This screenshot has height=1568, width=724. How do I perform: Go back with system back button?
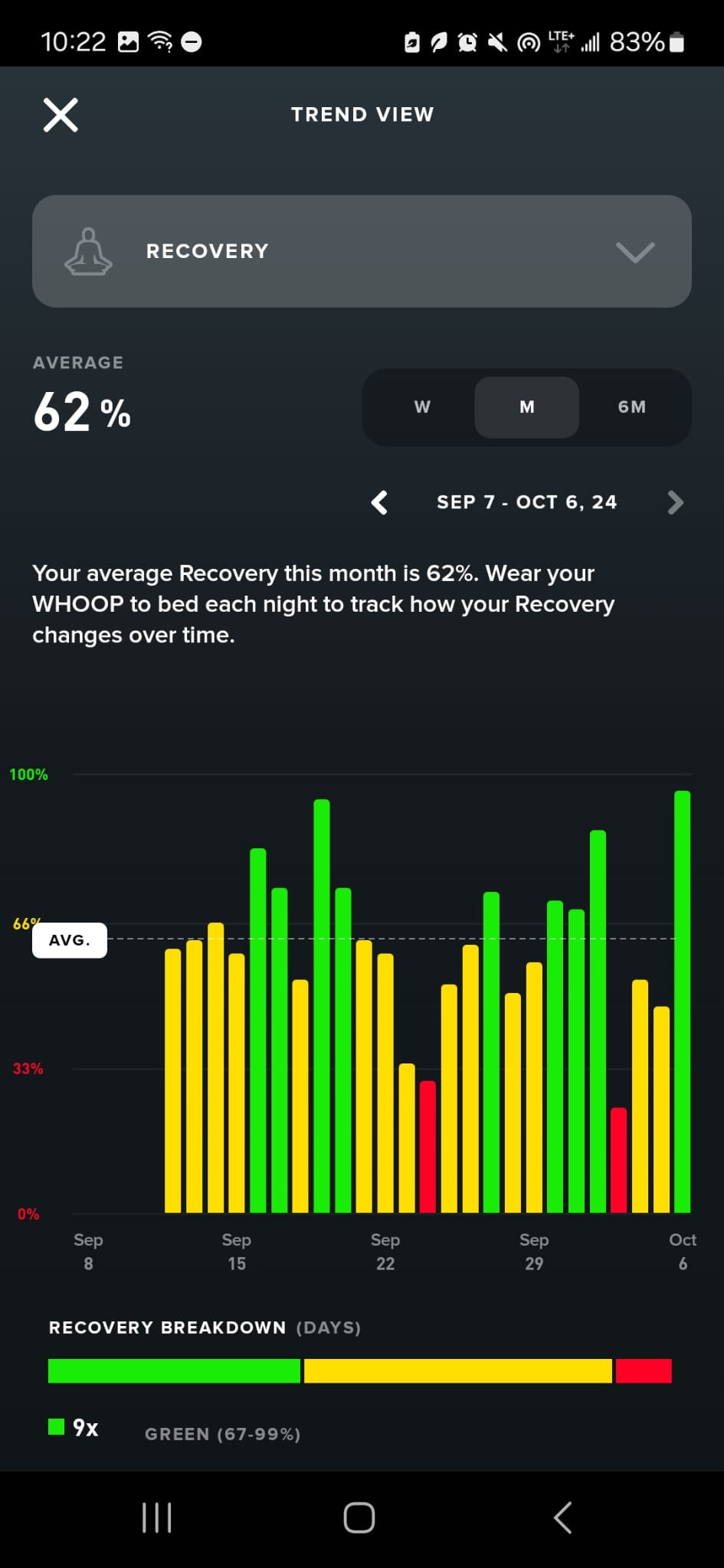pos(563,1517)
